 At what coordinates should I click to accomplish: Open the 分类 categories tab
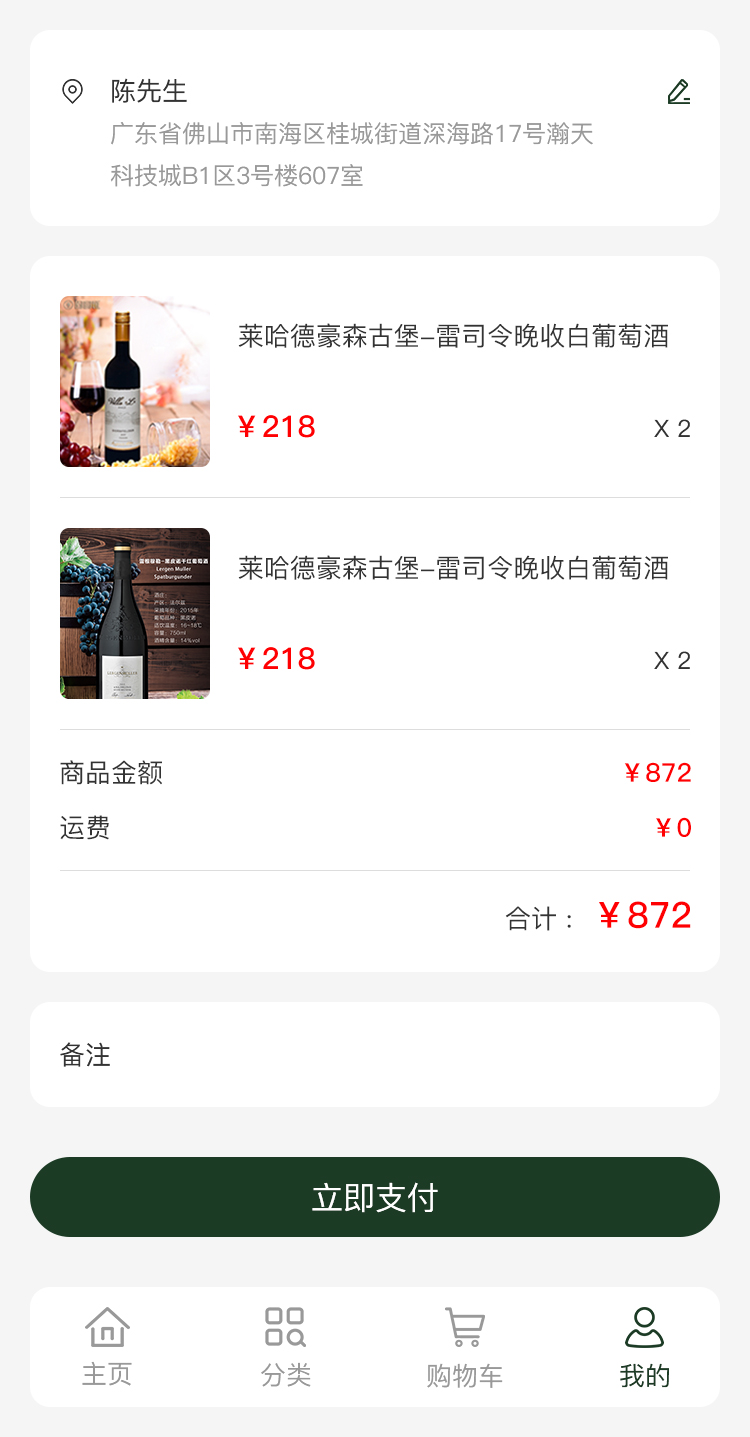(x=286, y=1346)
